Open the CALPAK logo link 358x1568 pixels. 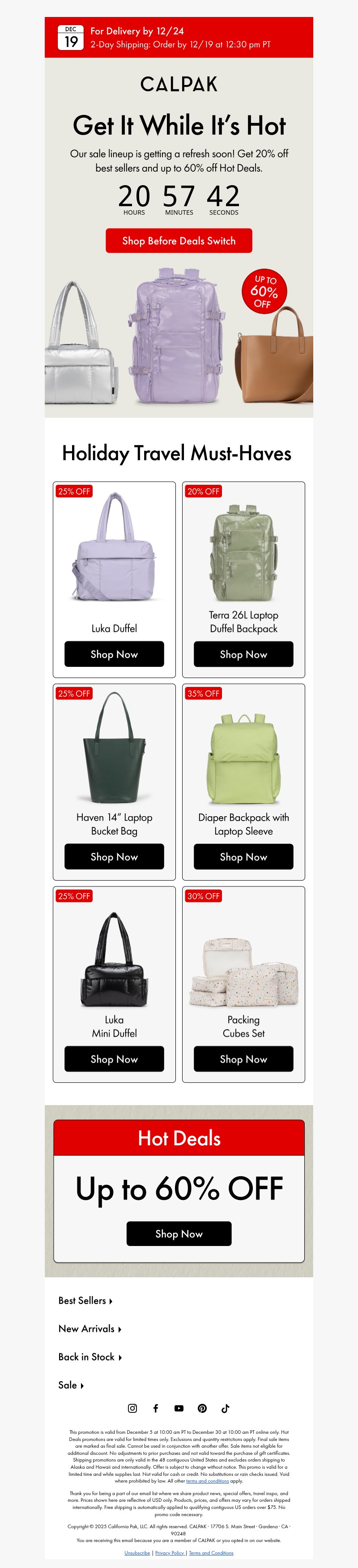coord(179,84)
